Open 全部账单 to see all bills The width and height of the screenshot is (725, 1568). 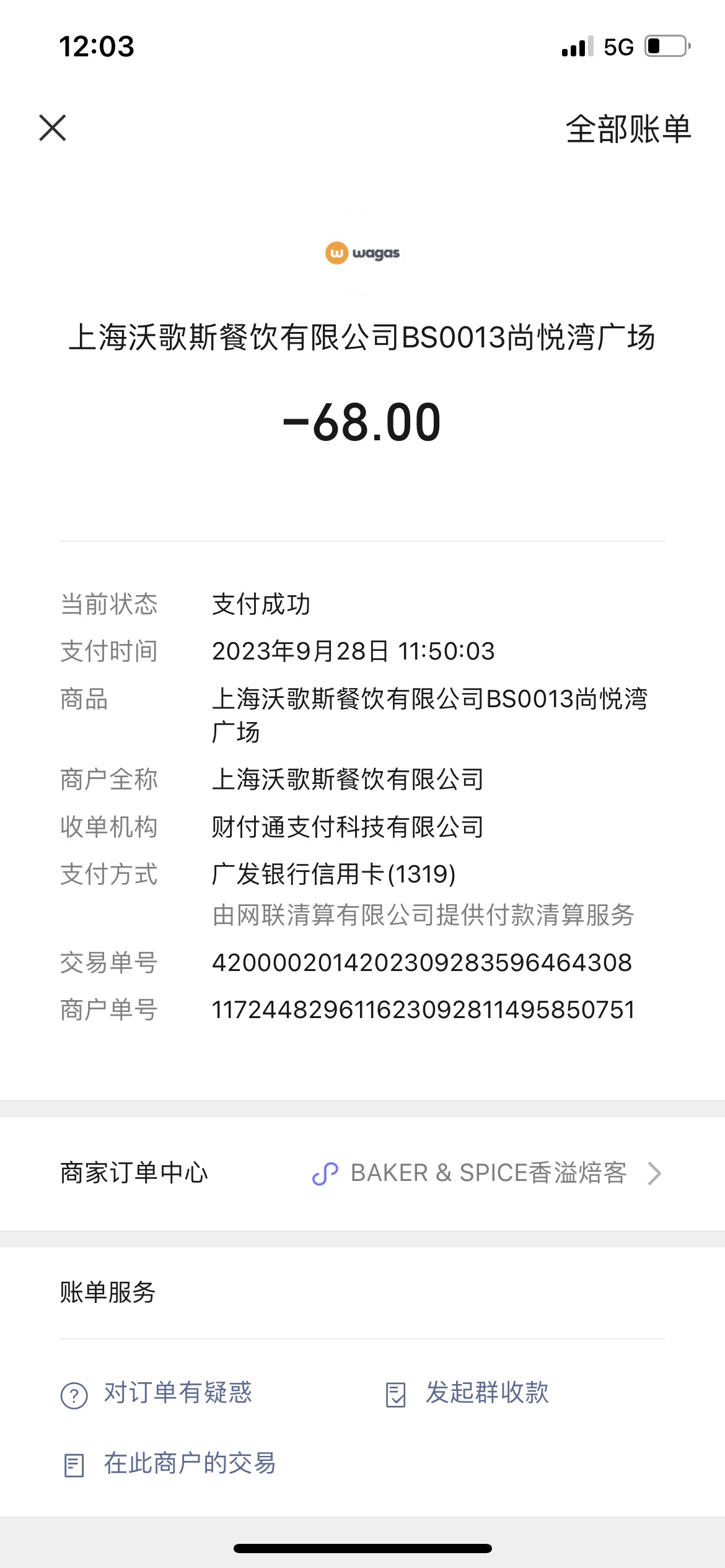[628, 129]
